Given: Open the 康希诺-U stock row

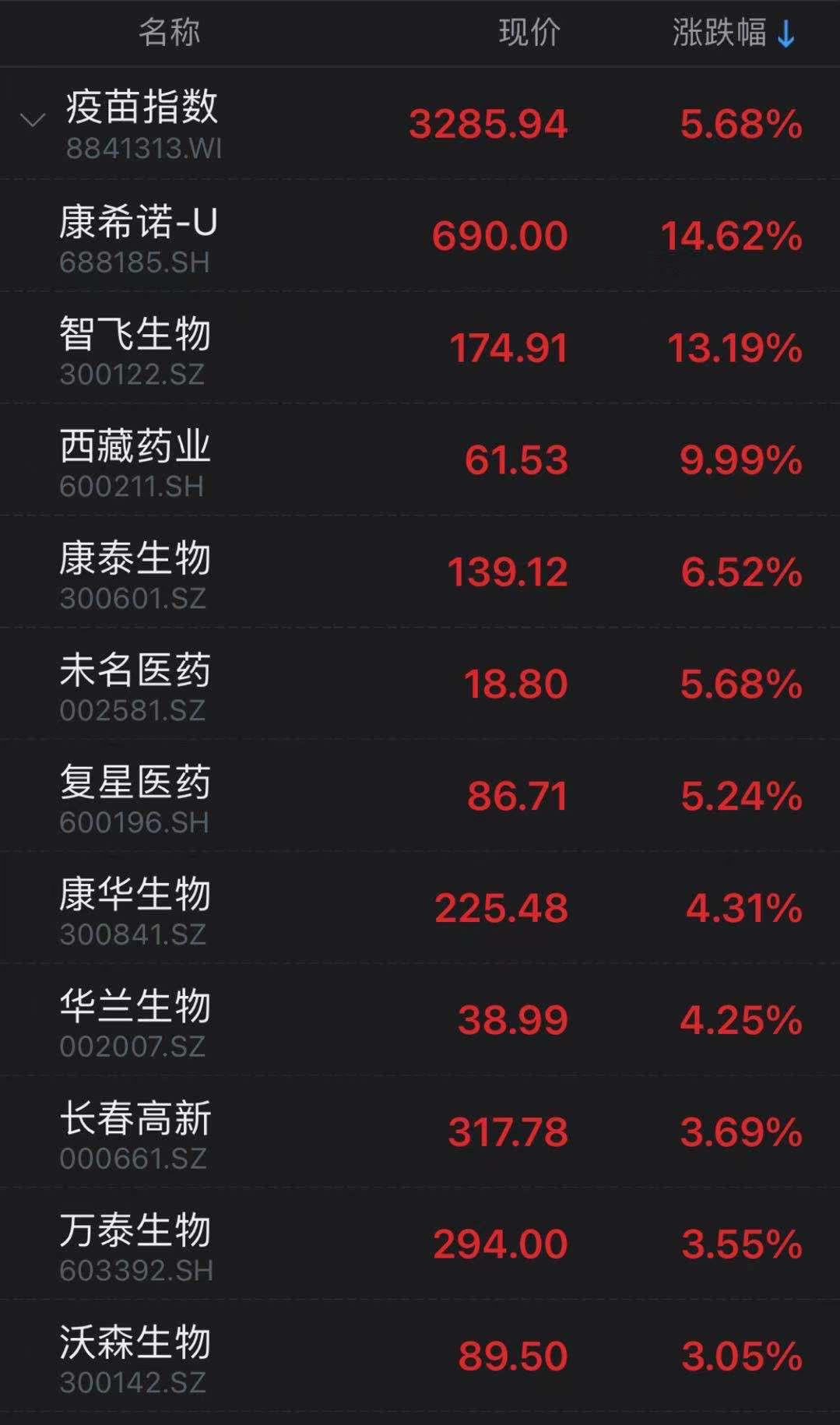Looking at the screenshot, I should click(x=420, y=236).
